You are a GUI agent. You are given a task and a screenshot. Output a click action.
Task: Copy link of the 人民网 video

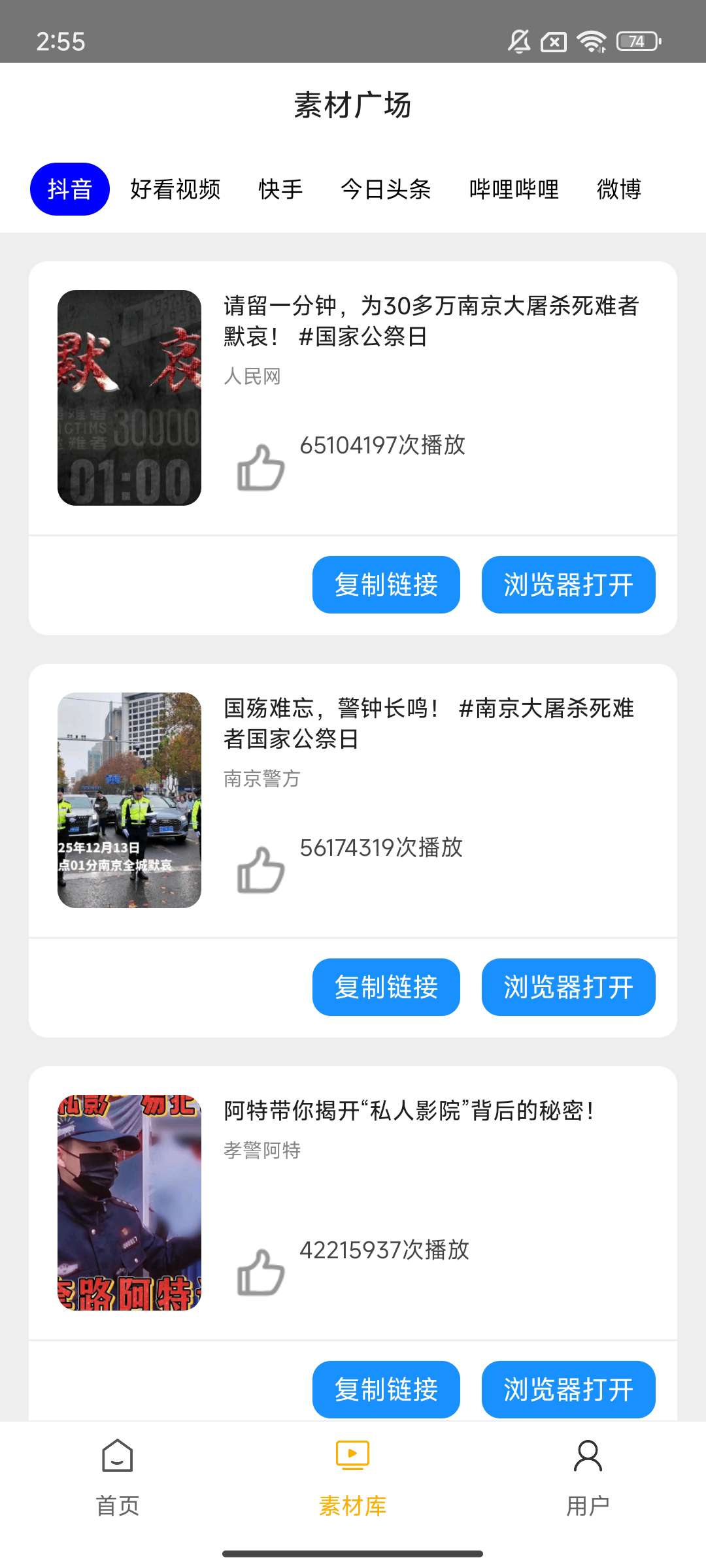click(x=386, y=585)
